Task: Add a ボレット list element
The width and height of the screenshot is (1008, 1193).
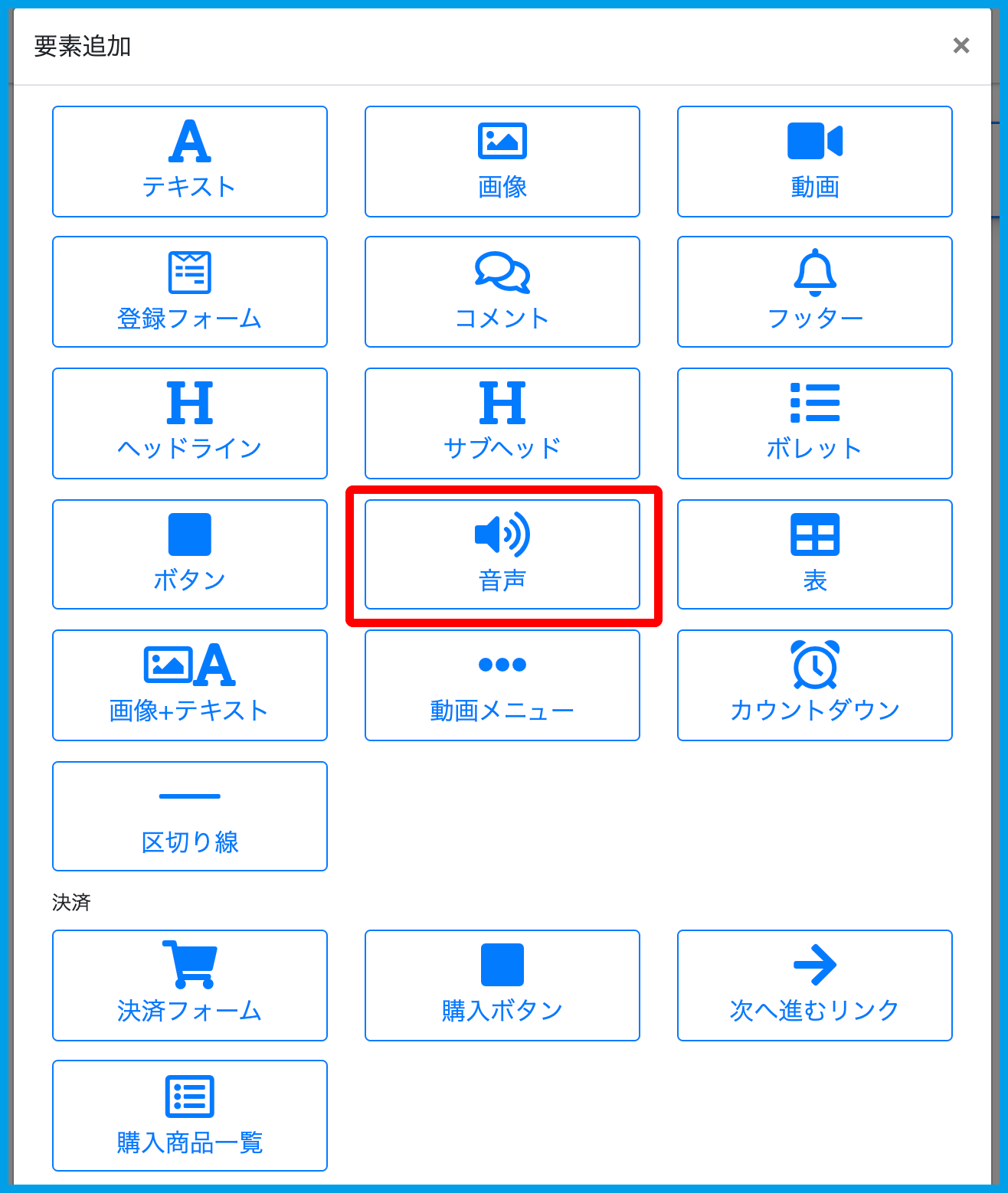Action: point(814,423)
